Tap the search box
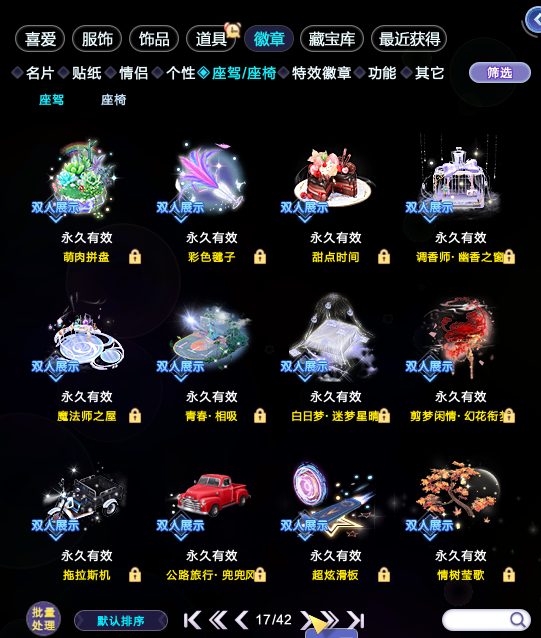The width and height of the screenshot is (541, 638). point(486,620)
